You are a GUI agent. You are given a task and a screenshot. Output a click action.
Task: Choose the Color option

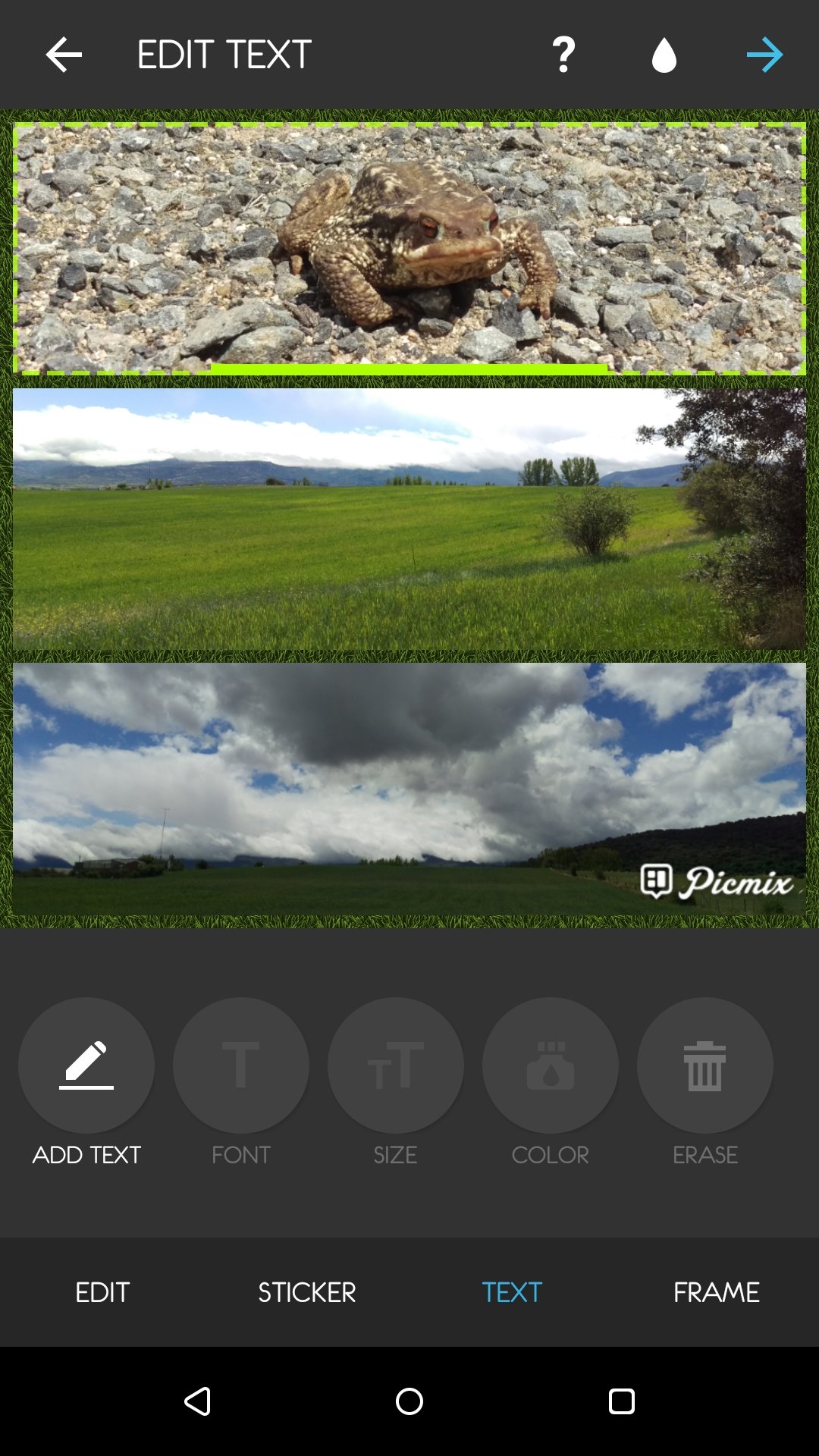[x=551, y=1065]
